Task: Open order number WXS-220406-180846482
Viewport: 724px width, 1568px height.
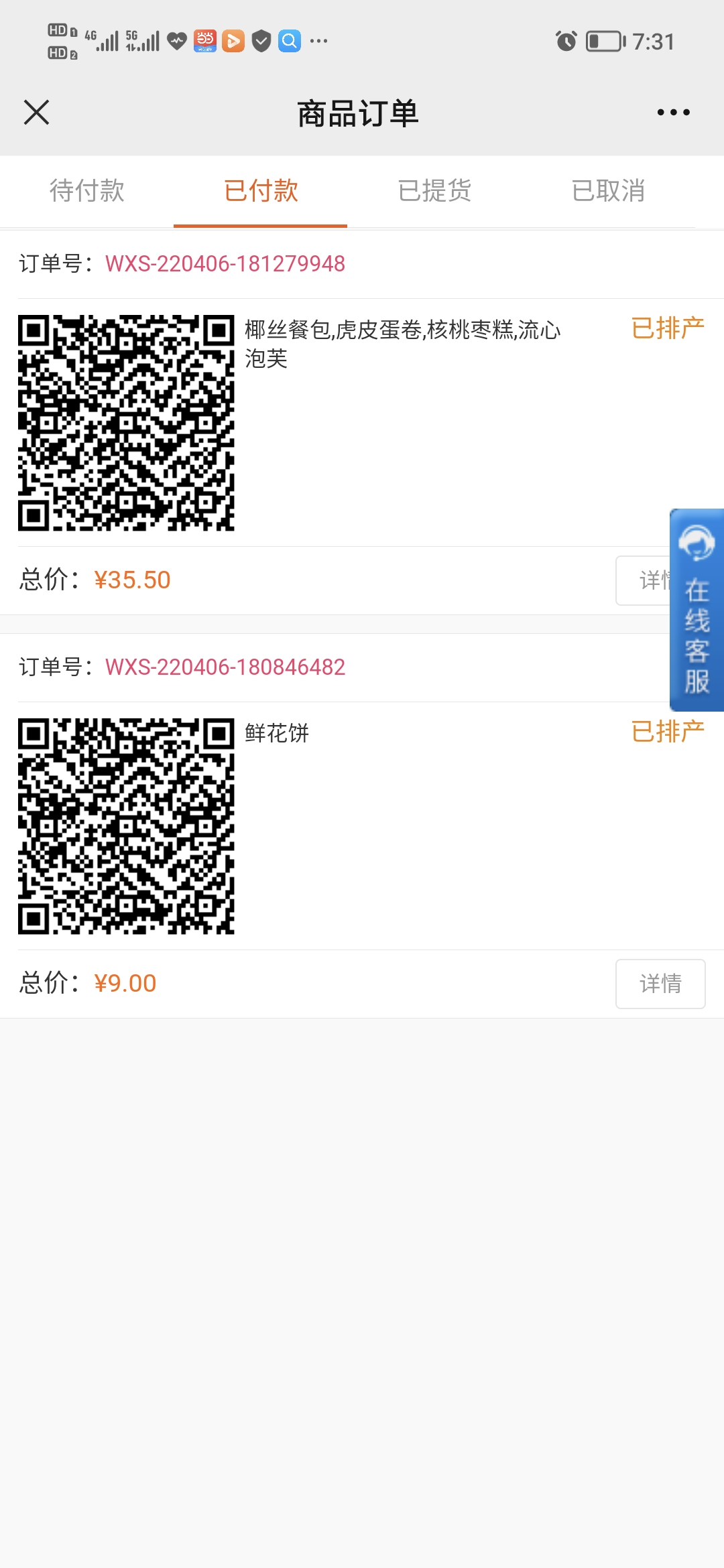Action: [x=225, y=667]
